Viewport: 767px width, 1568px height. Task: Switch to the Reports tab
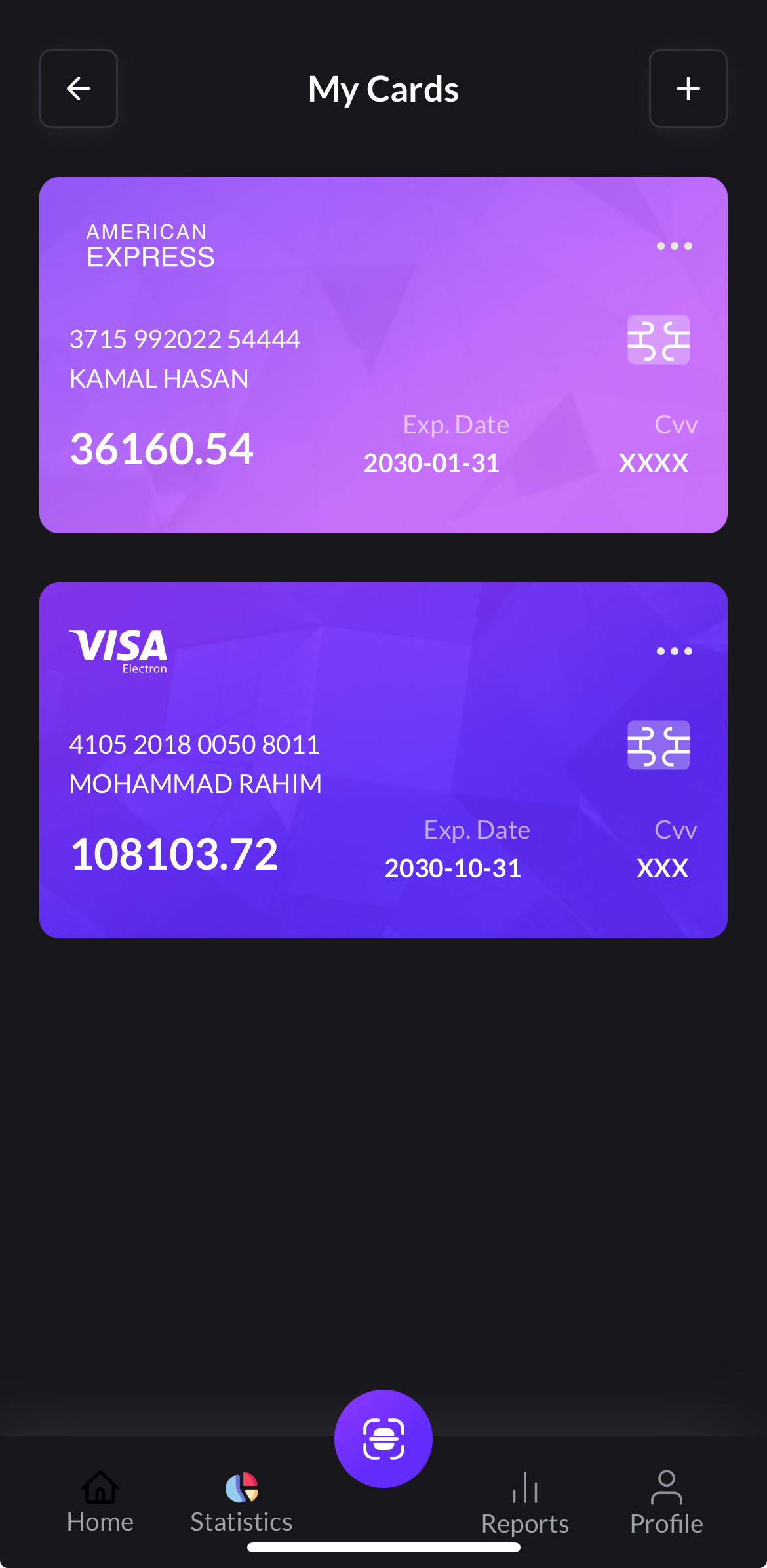[x=525, y=1503]
